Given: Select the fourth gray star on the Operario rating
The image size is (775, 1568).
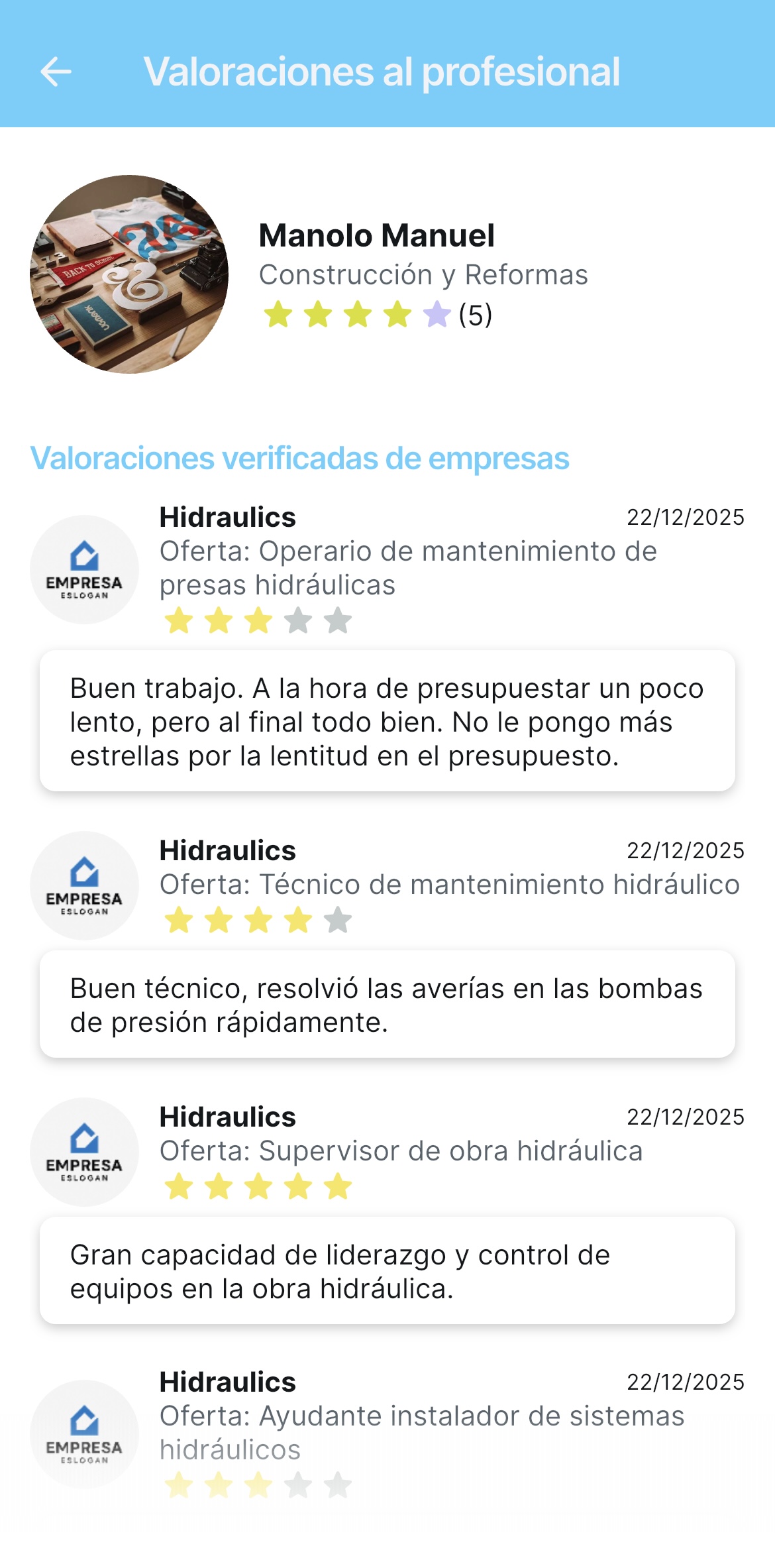Looking at the screenshot, I should tap(299, 621).
